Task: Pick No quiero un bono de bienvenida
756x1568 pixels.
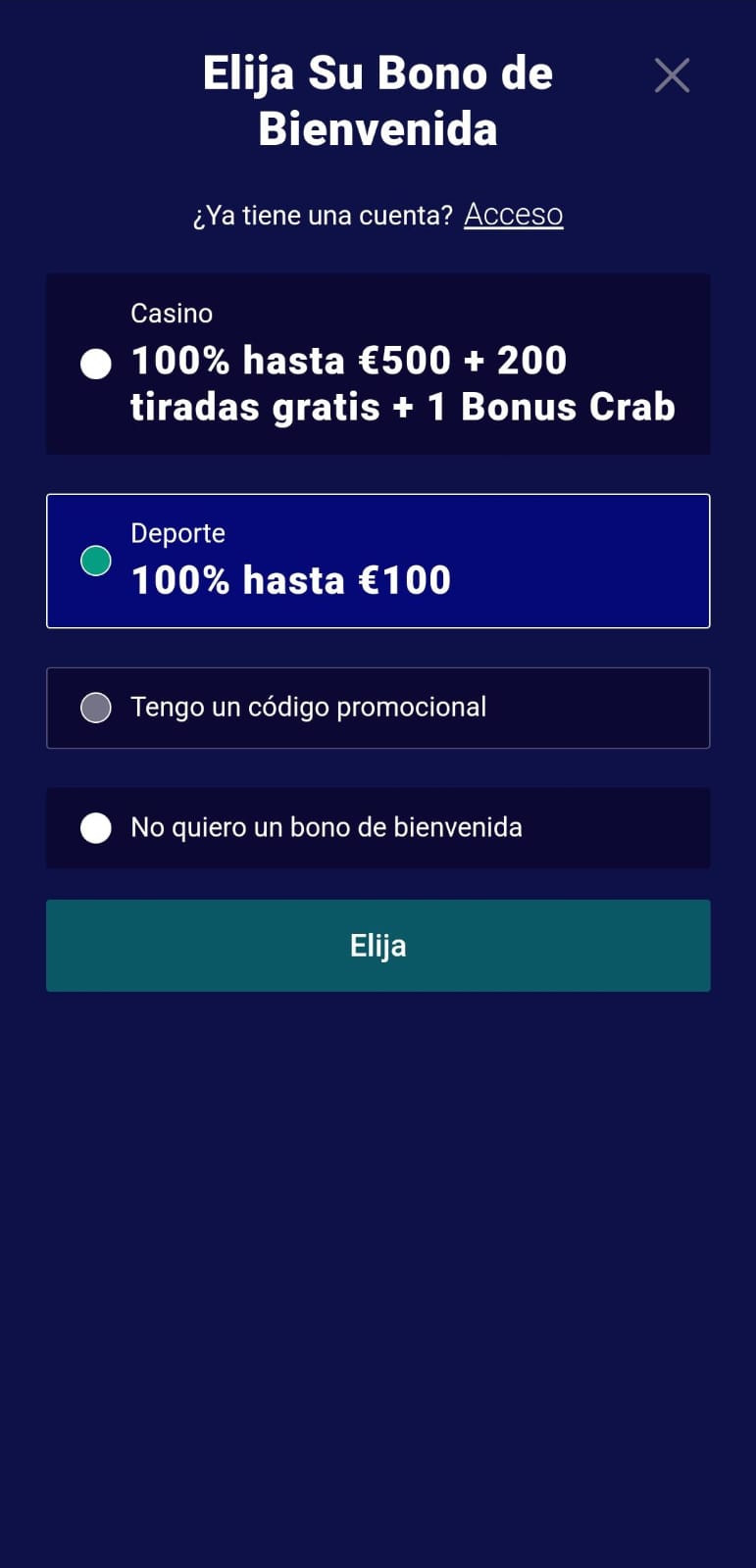Action: point(378,828)
